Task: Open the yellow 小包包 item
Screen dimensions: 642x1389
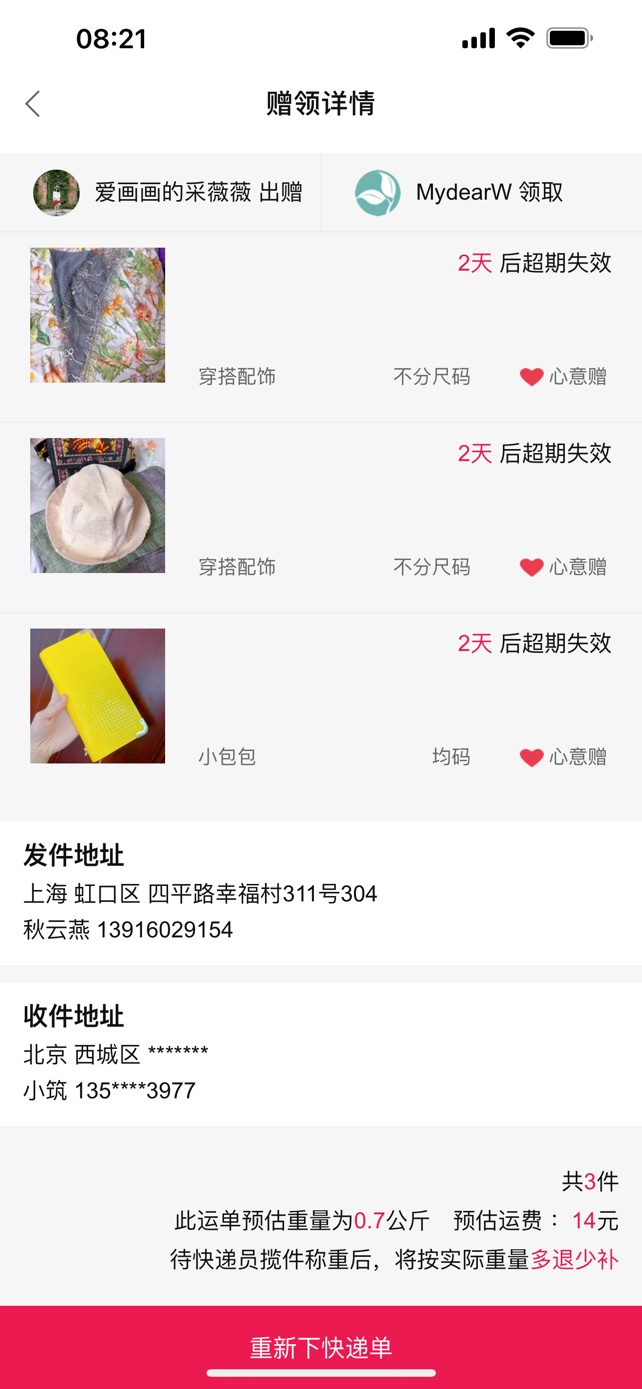Action: [98, 696]
